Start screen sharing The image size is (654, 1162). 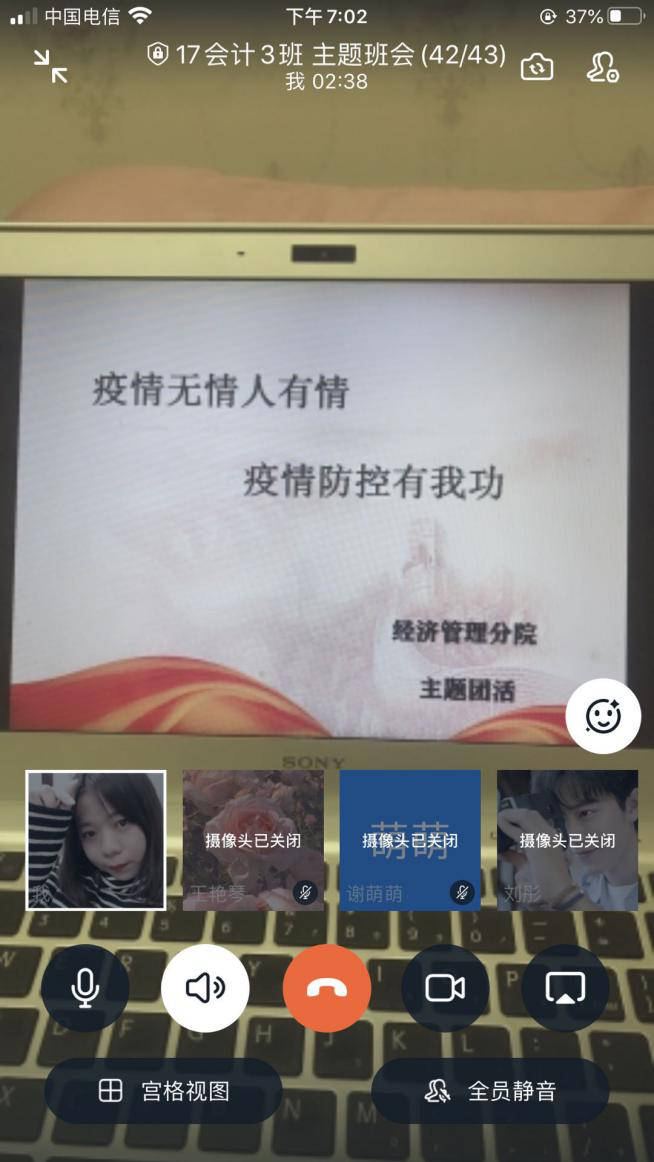pyautogui.click(x=565, y=988)
